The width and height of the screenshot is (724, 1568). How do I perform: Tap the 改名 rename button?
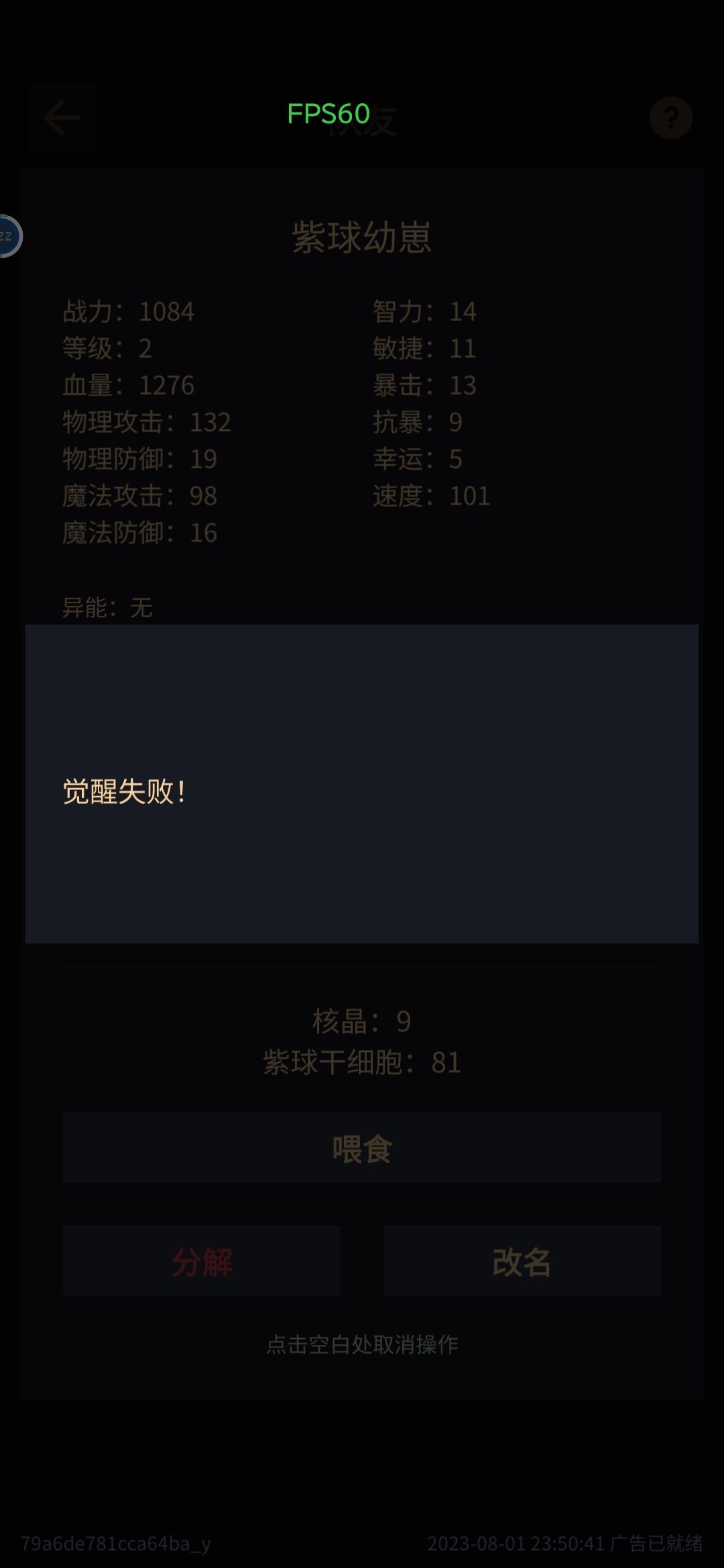pyautogui.click(x=522, y=1260)
